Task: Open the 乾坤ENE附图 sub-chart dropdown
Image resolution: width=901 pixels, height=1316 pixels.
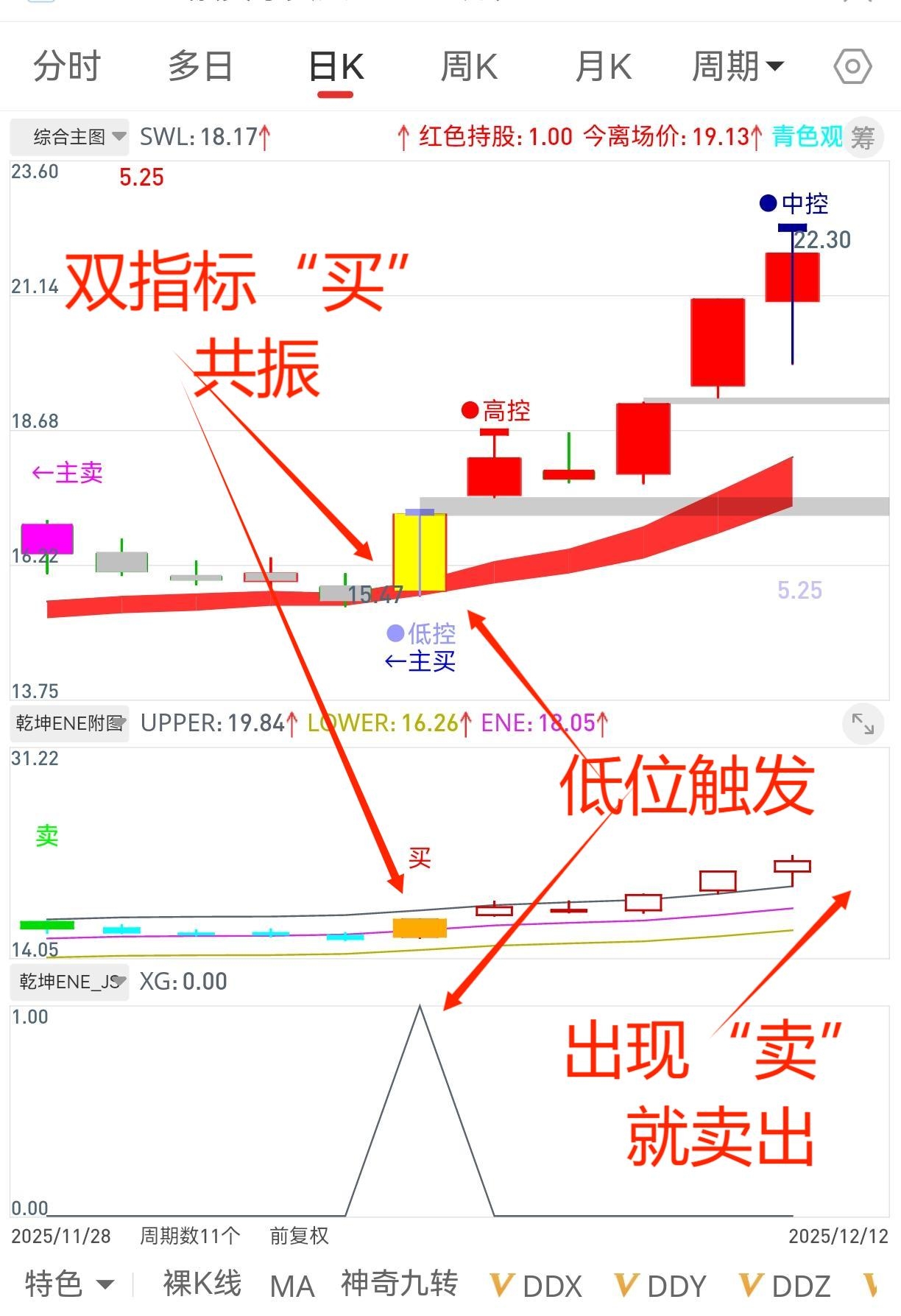Action: (70, 723)
